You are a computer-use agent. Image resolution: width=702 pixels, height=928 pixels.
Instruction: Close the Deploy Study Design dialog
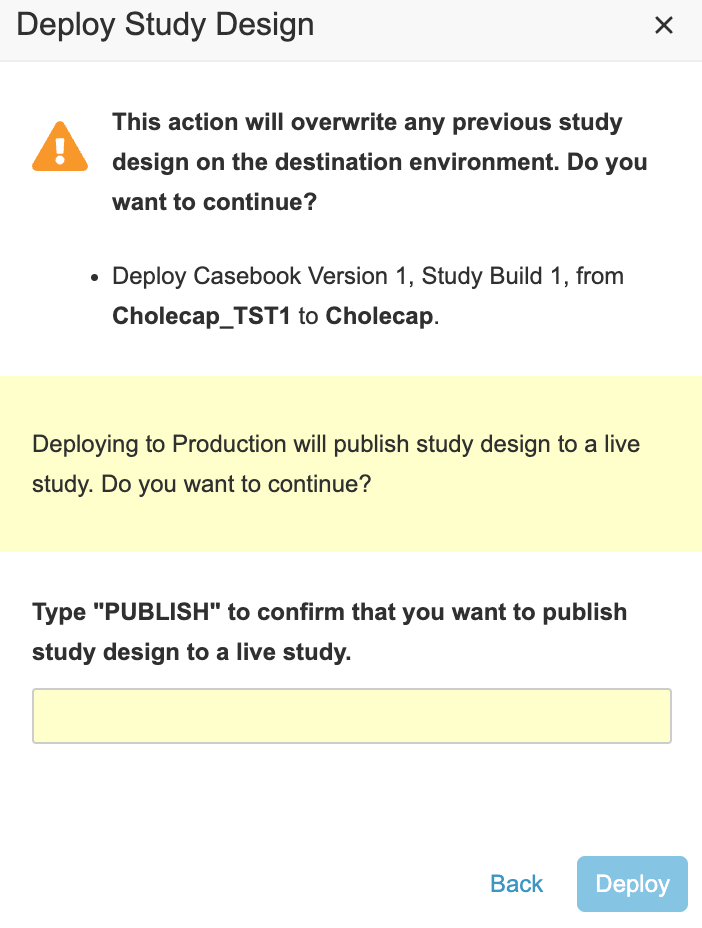click(664, 26)
